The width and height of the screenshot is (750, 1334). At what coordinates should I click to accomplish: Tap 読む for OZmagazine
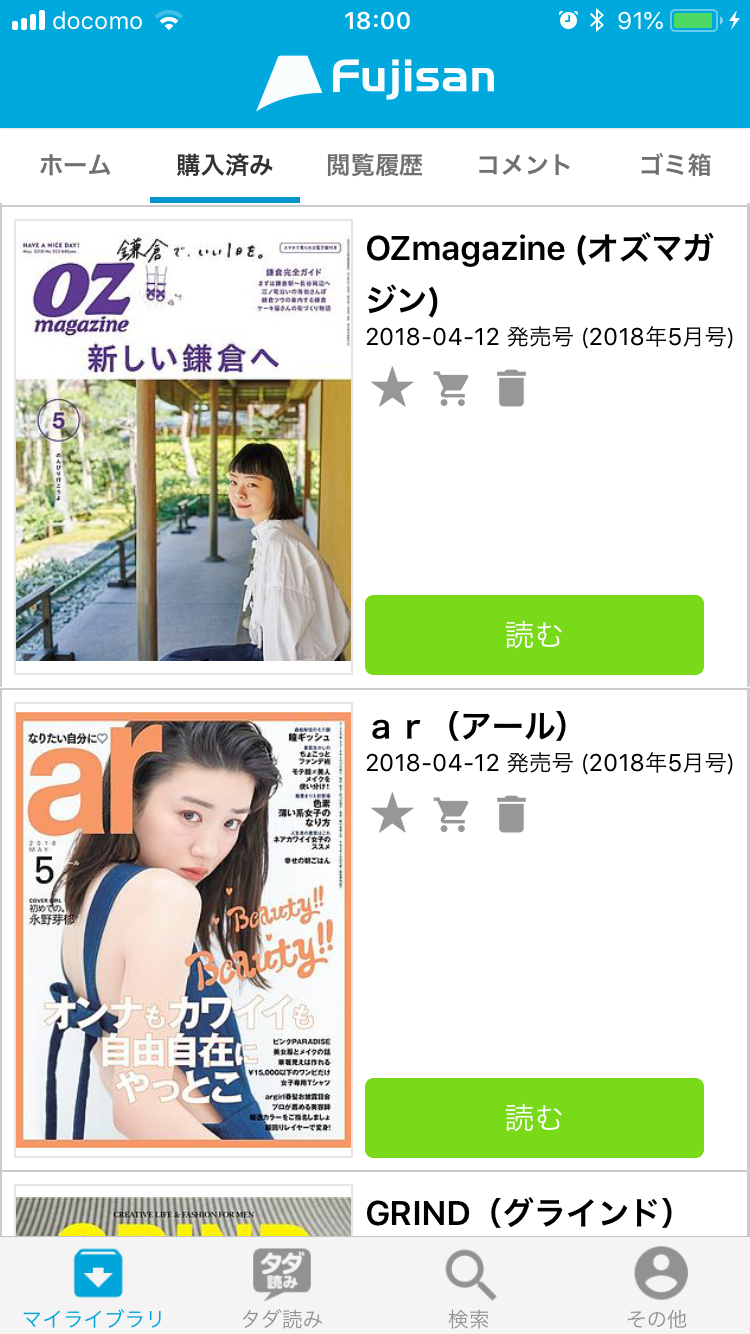pyautogui.click(x=534, y=635)
